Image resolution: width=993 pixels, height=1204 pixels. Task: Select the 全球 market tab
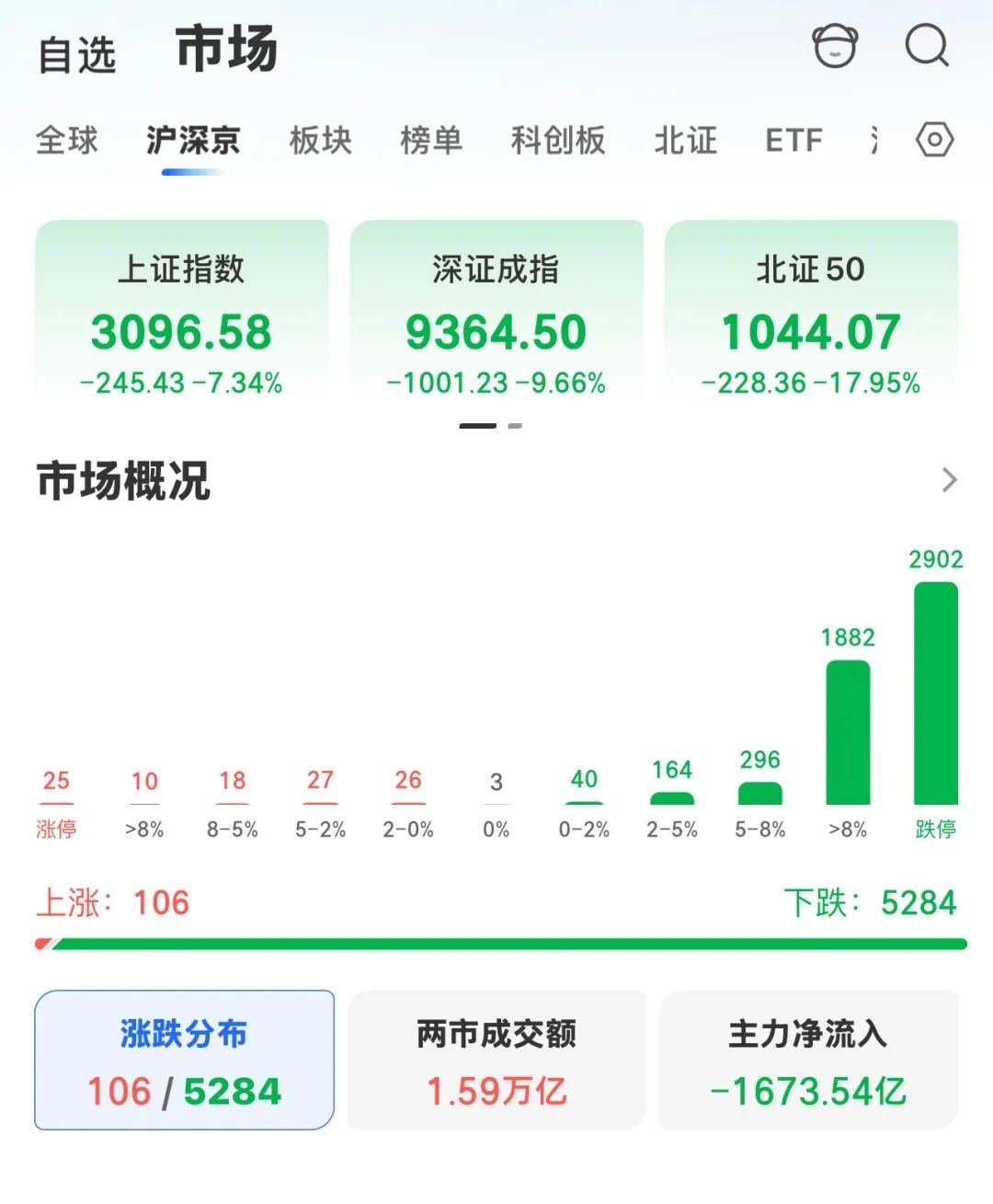(x=67, y=141)
